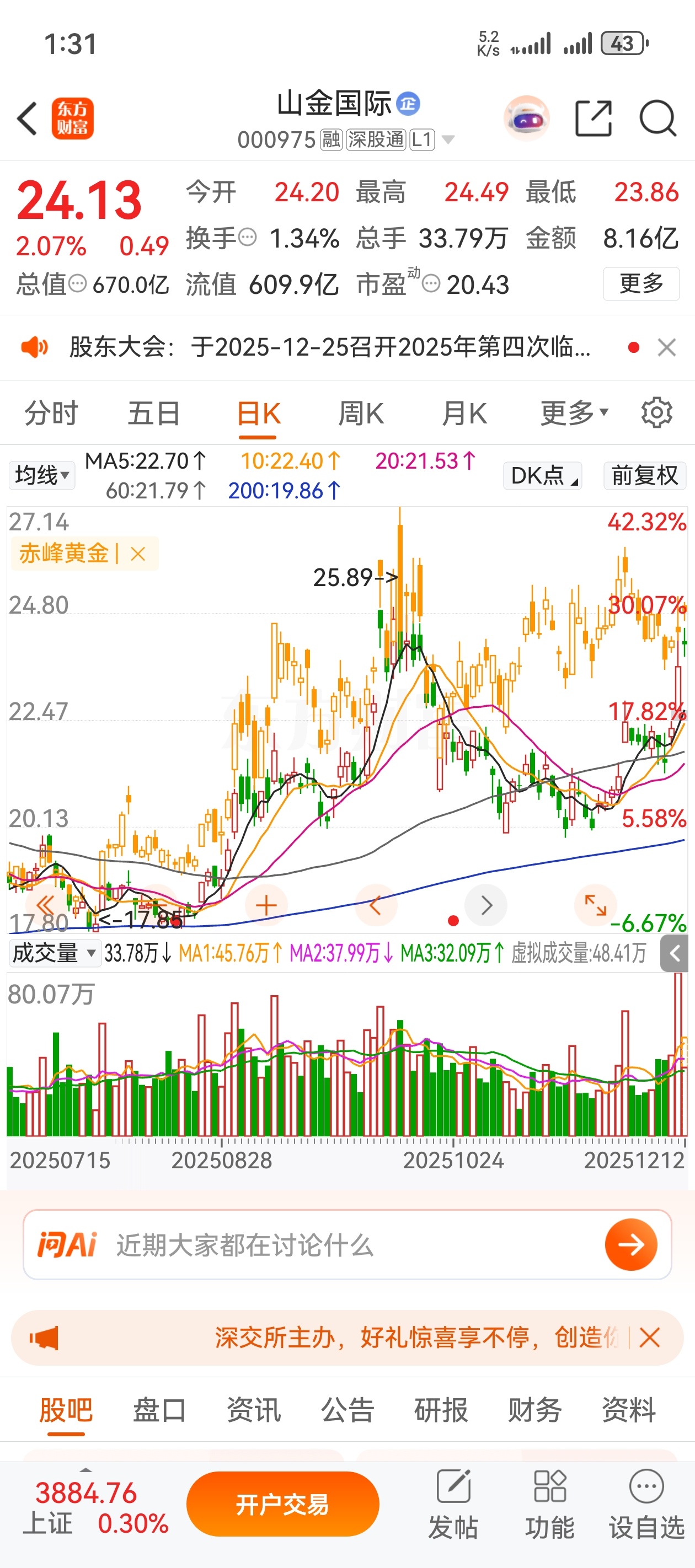Dismiss the 股东大会 announcement banner
Screen dimensions: 695x1568
click(667, 347)
